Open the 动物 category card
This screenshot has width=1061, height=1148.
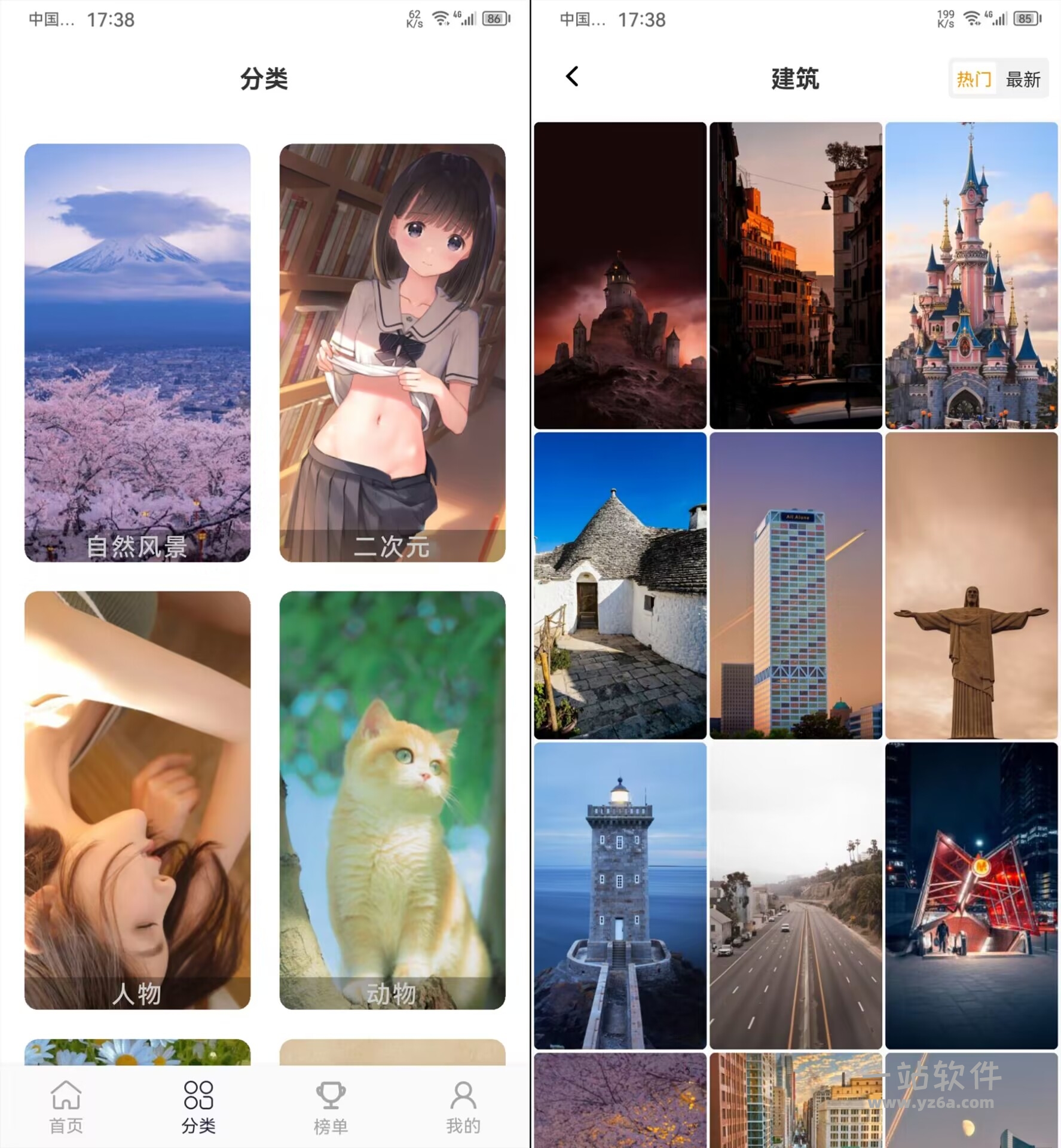(392, 800)
